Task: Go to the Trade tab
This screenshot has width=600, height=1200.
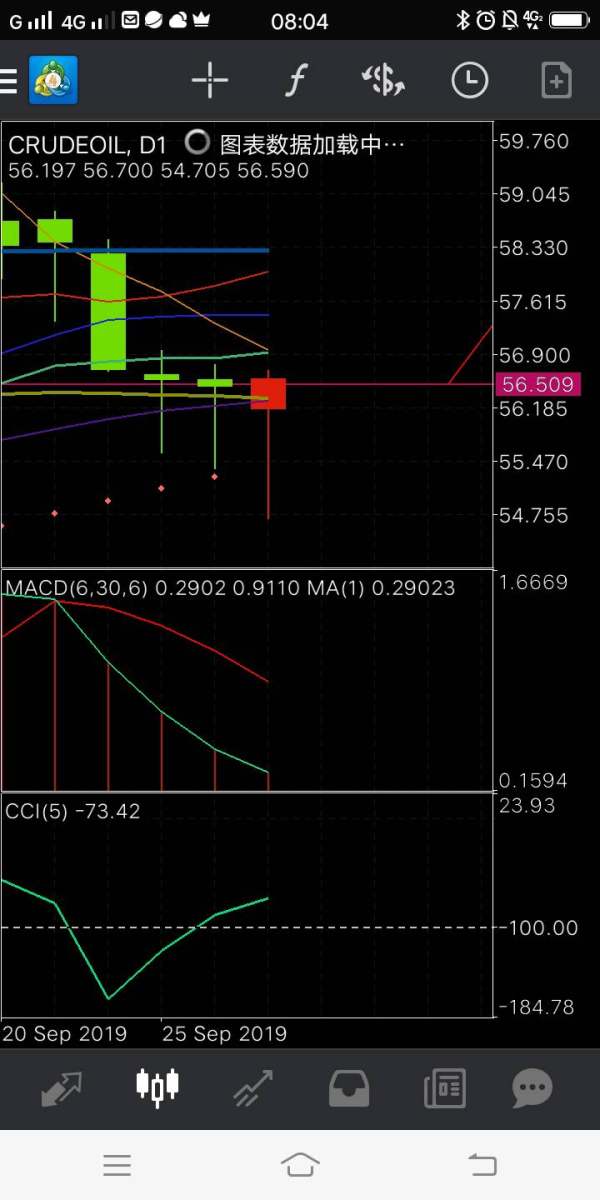Action: [253, 1088]
